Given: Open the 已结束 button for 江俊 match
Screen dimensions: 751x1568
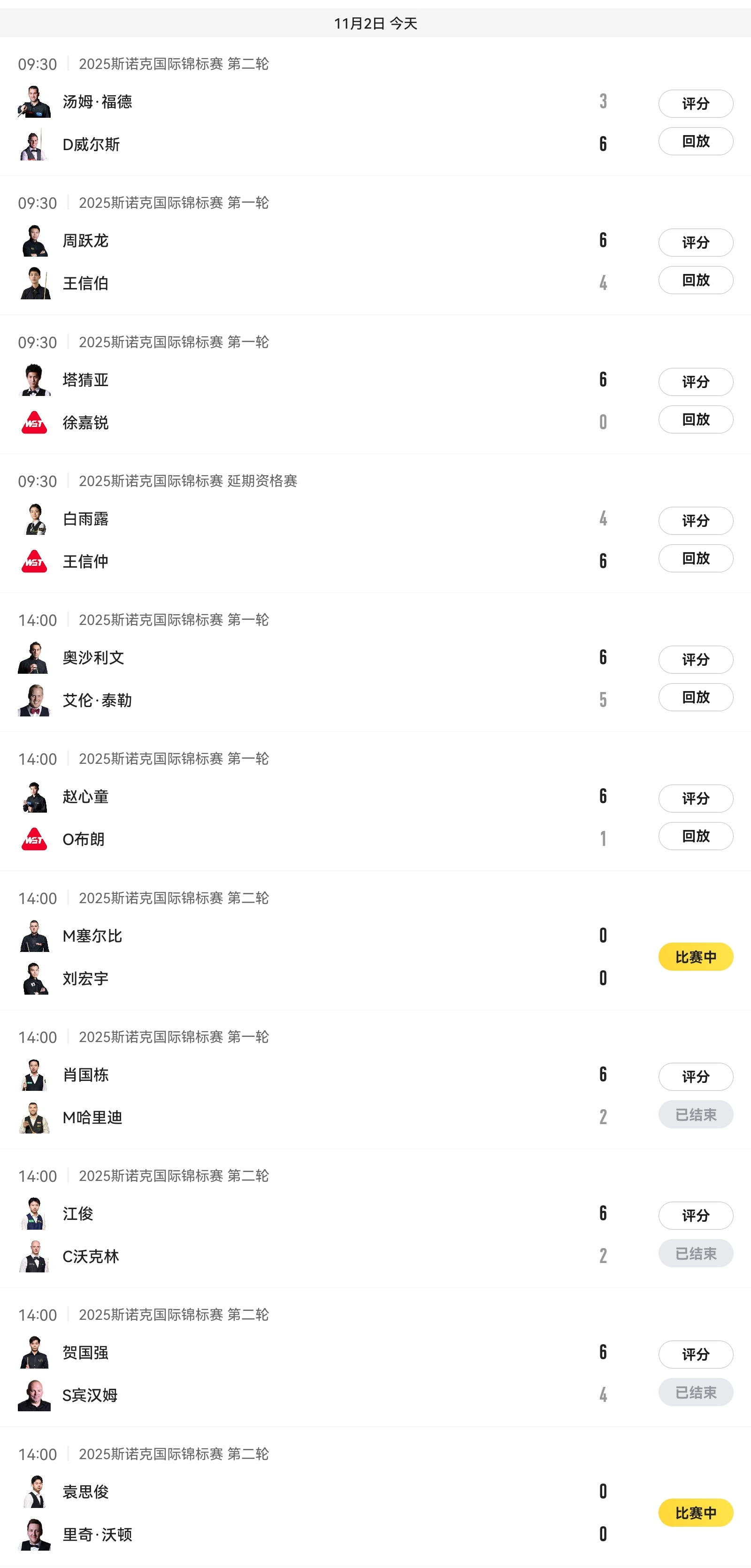Looking at the screenshot, I should [x=695, y=1253].
